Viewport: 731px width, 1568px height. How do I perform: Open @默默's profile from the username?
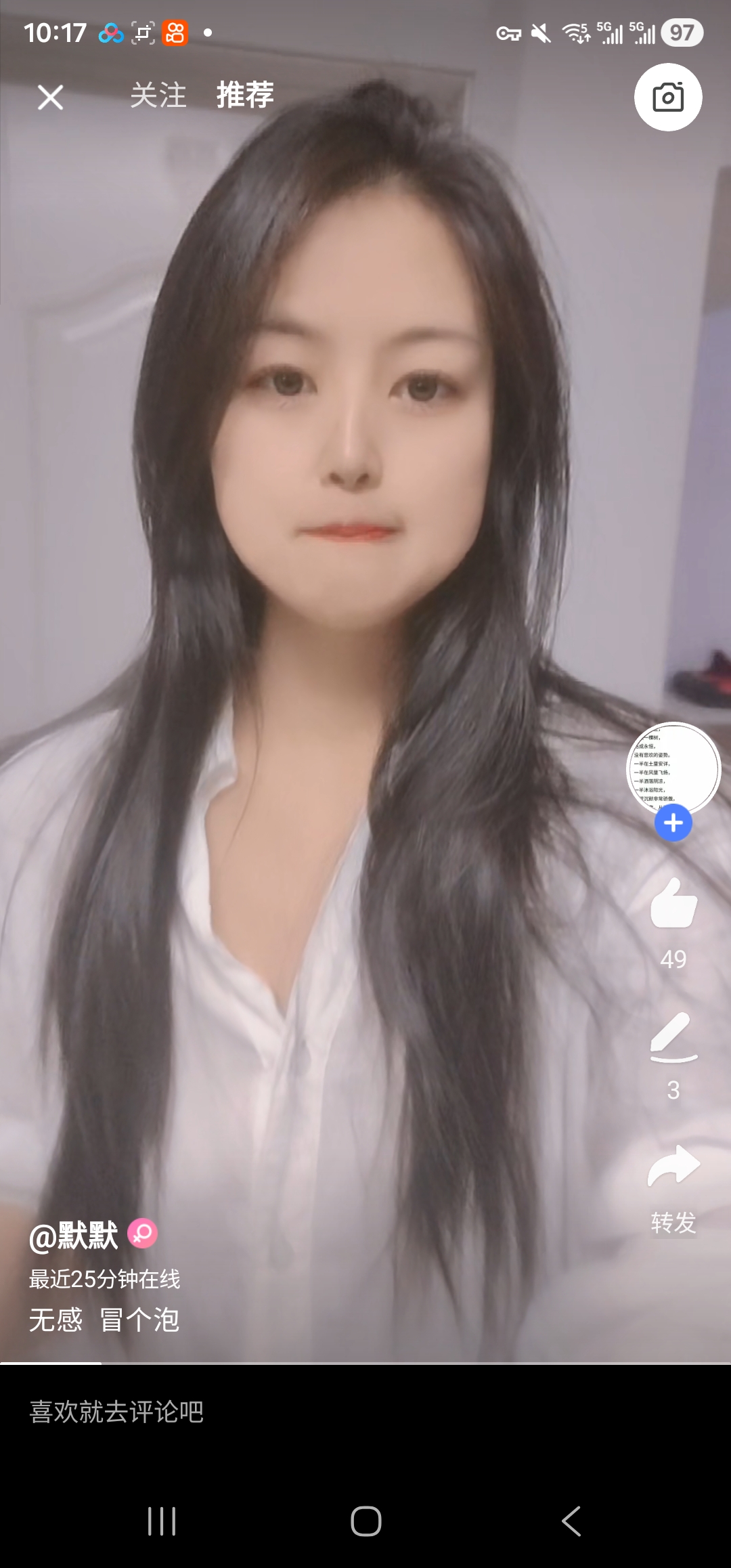pos(74,1236)
